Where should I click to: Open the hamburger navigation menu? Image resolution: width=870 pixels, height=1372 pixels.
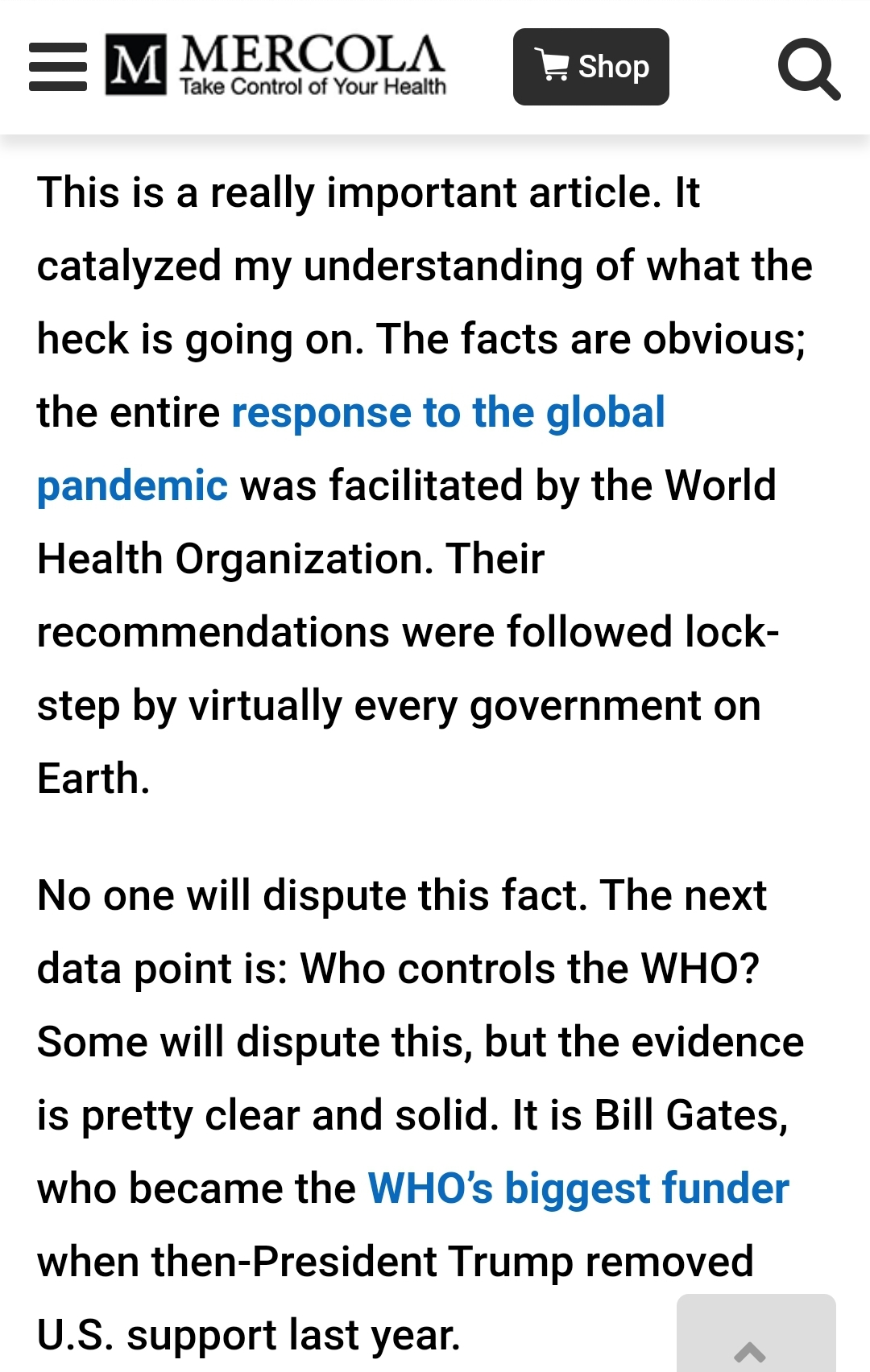[x=58, y=67]
